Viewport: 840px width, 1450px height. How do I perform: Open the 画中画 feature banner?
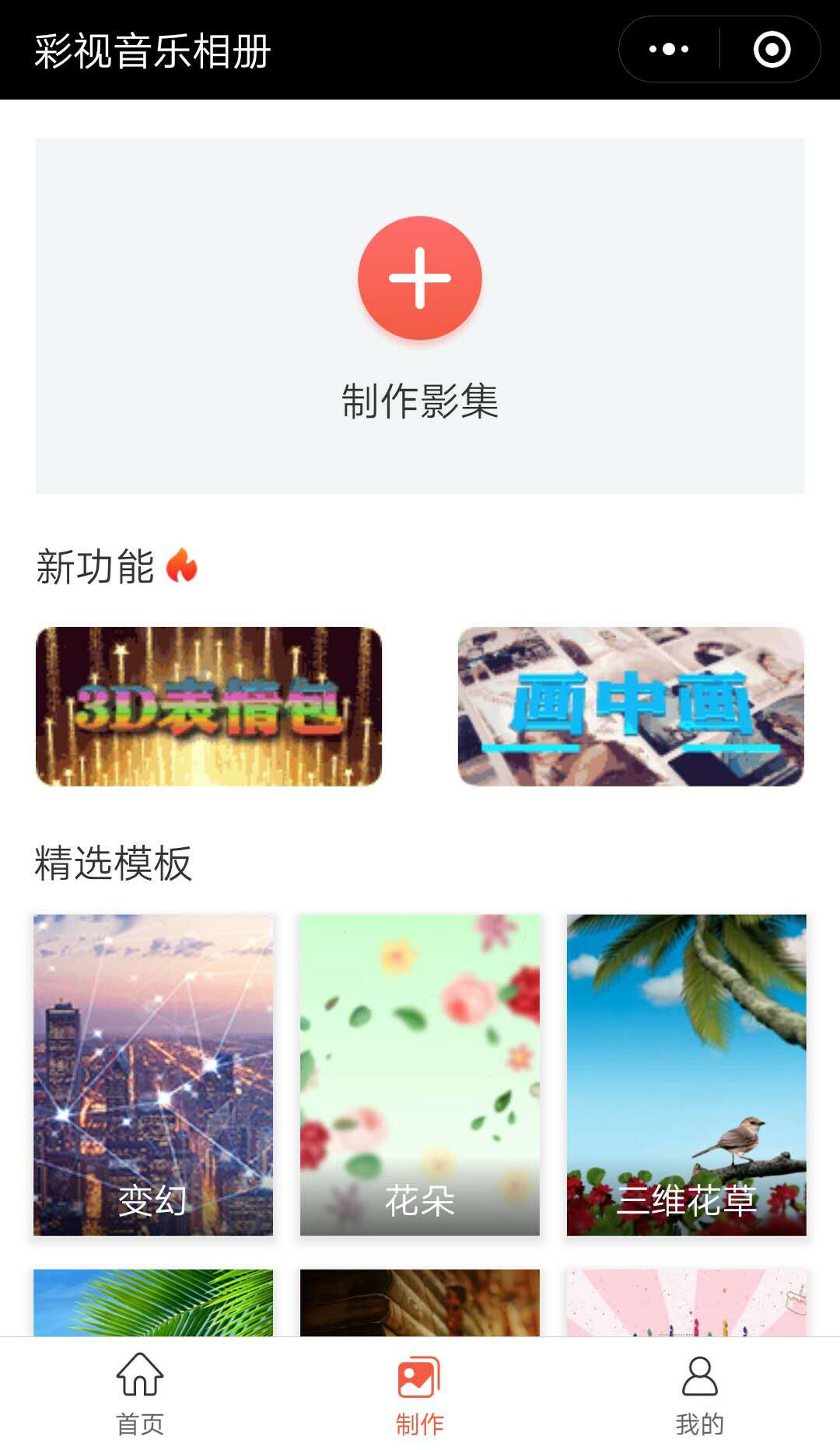(x=631, y=706)
